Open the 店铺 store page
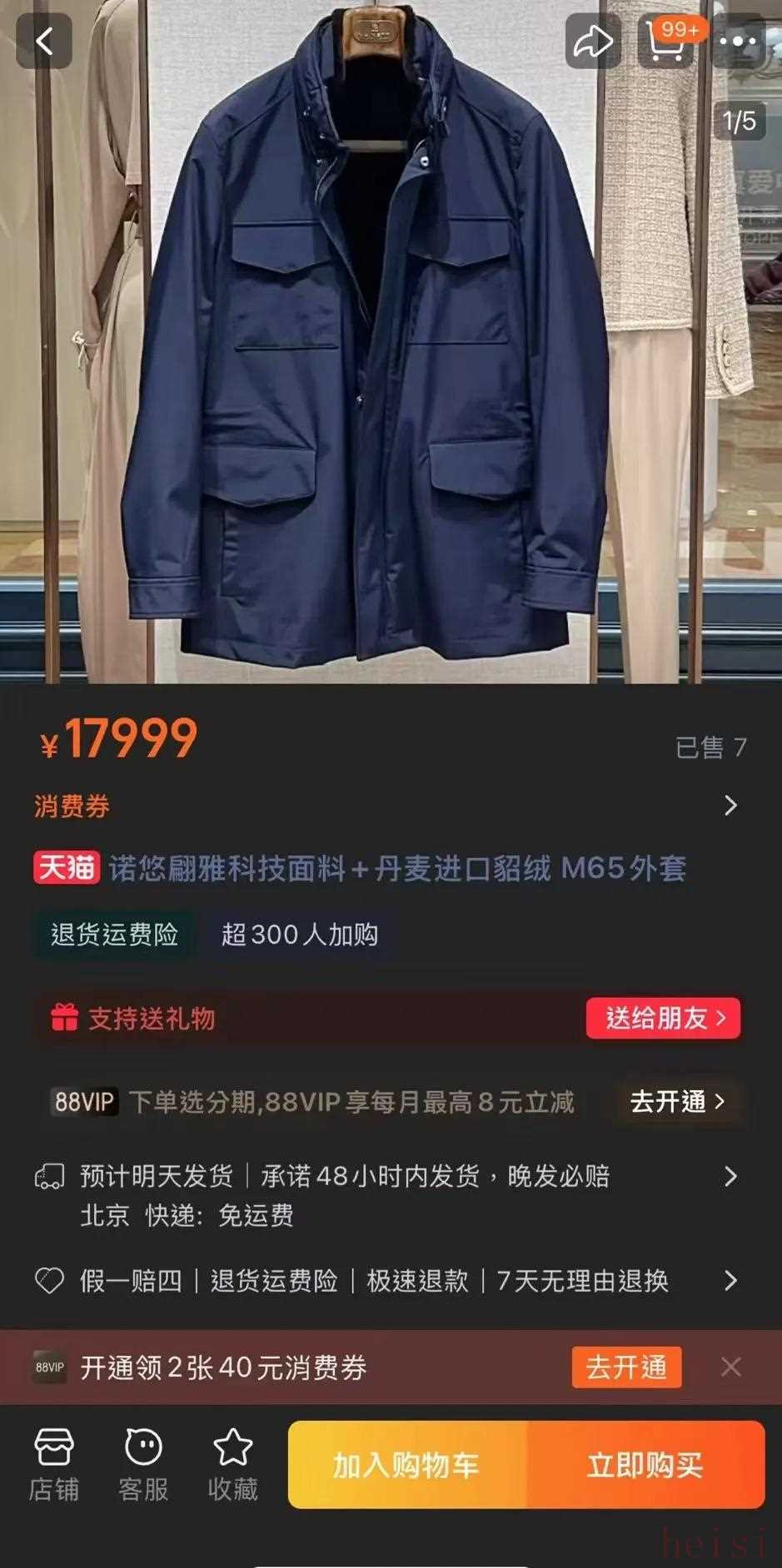782x1568 pixels. [x=54, y=1465]
